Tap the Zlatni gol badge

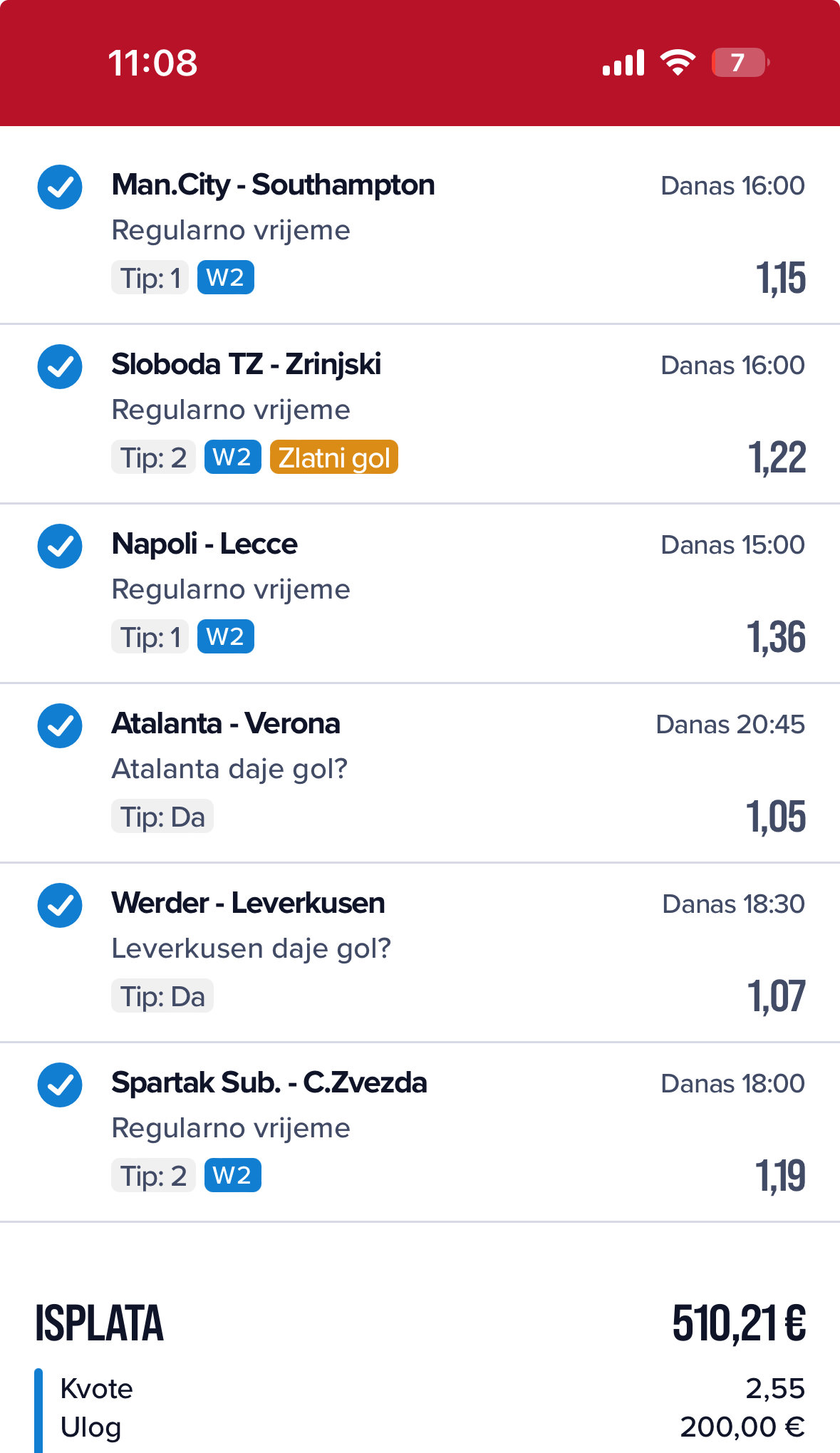(334, 457)
